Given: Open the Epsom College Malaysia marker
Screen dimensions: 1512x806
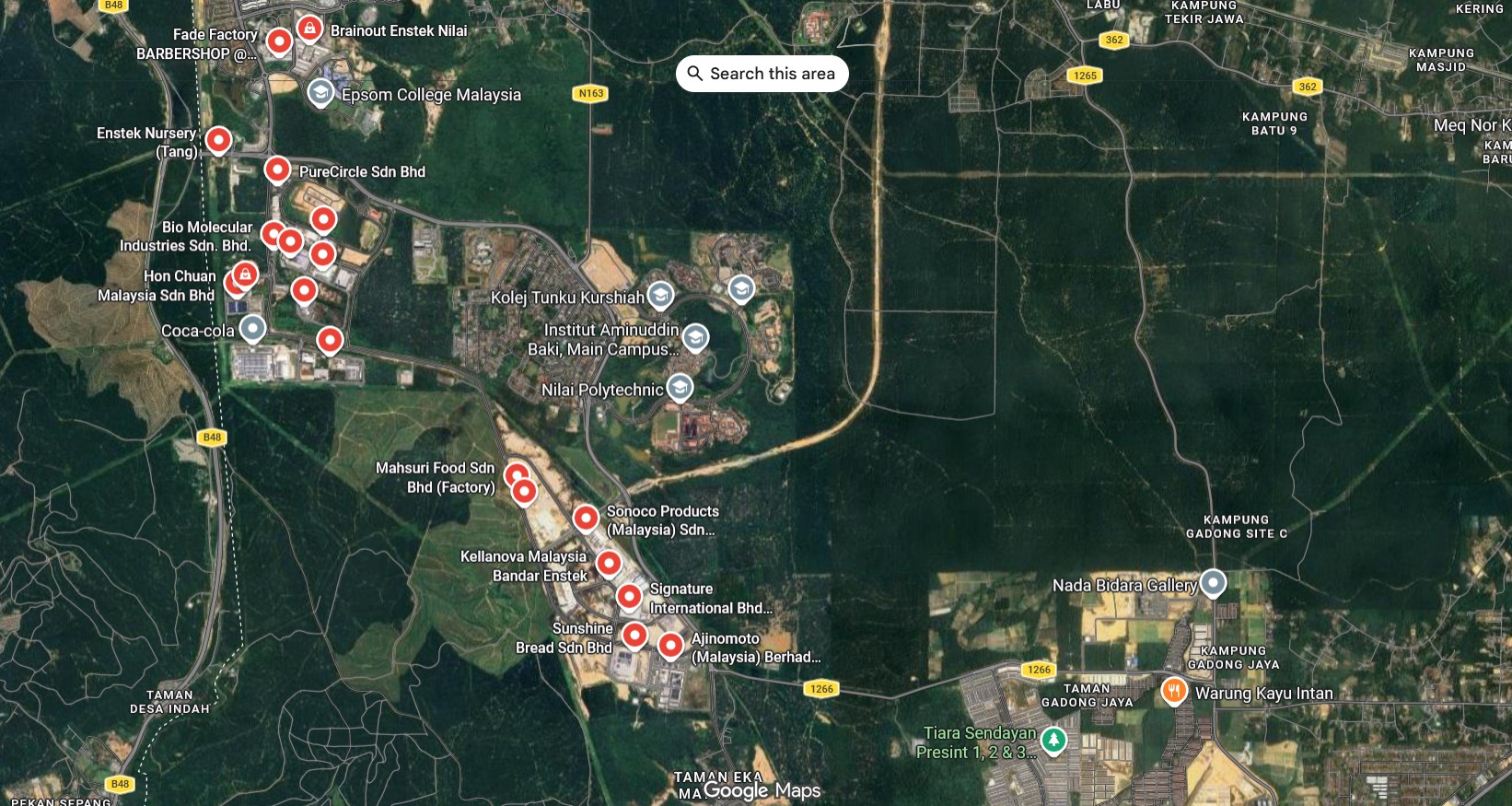Looking at the screenshot, I should coord(320,92).
